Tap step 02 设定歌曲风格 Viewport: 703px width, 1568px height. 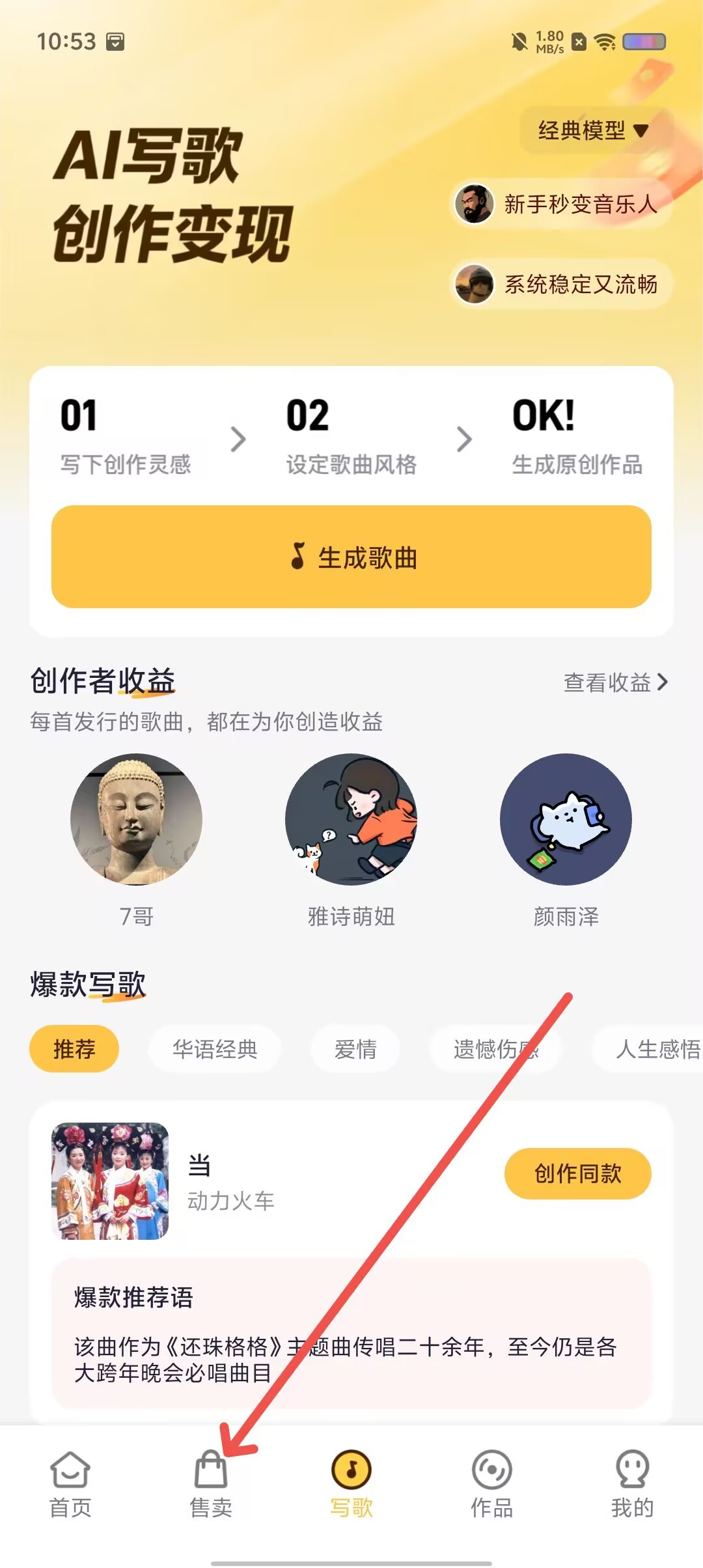pos(351,436)
